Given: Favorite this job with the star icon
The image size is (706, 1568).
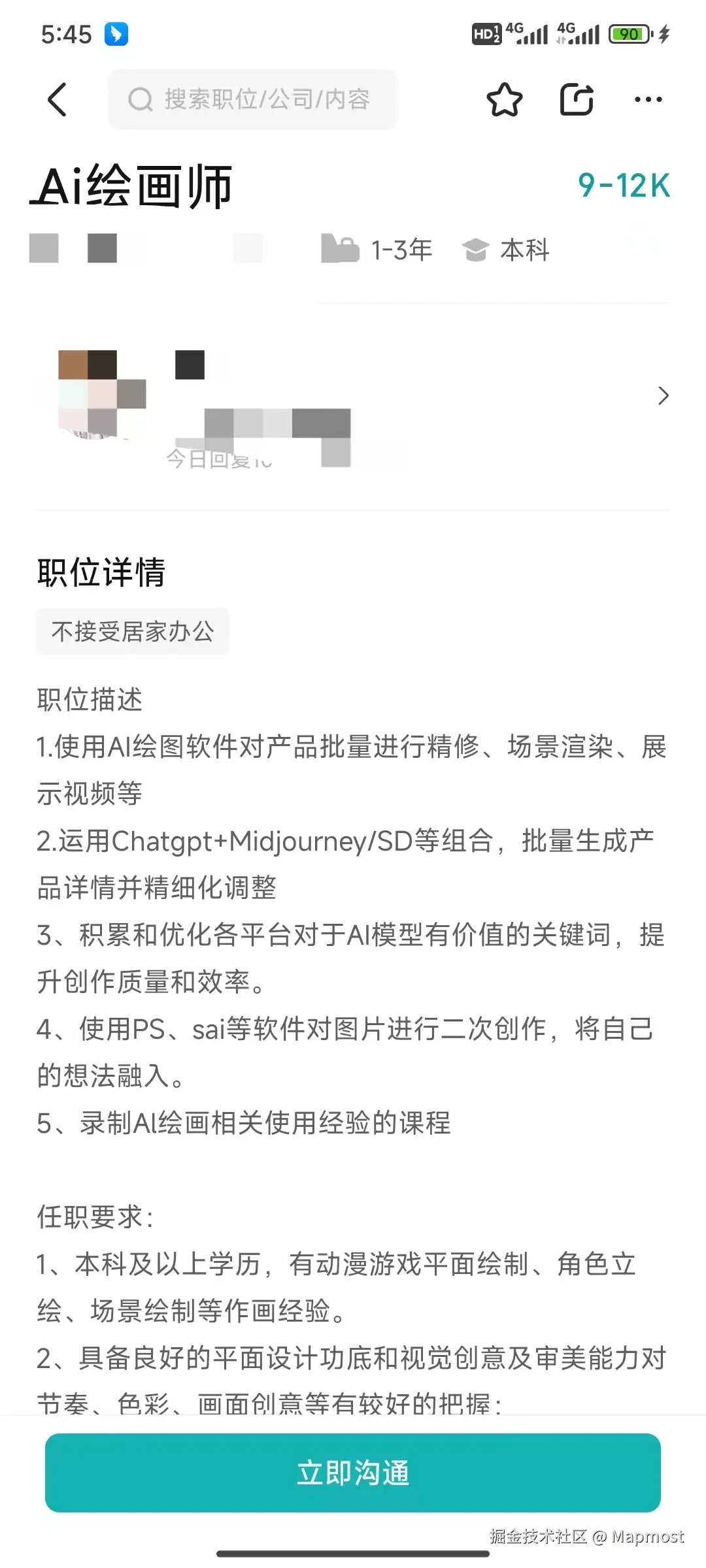Looking at the screenshot, I should [x=504, y=99].
